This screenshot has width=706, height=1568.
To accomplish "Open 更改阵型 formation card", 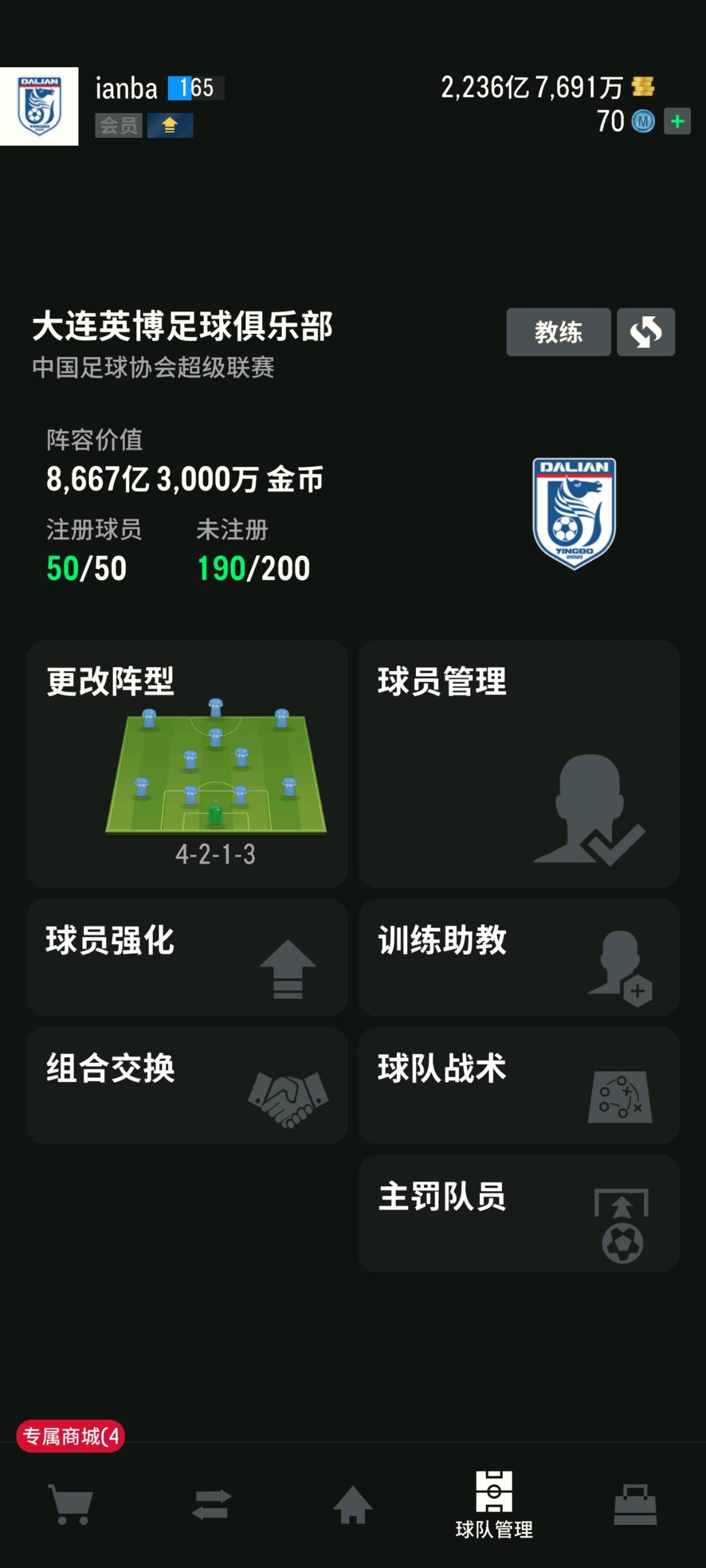I will point(187,763).
